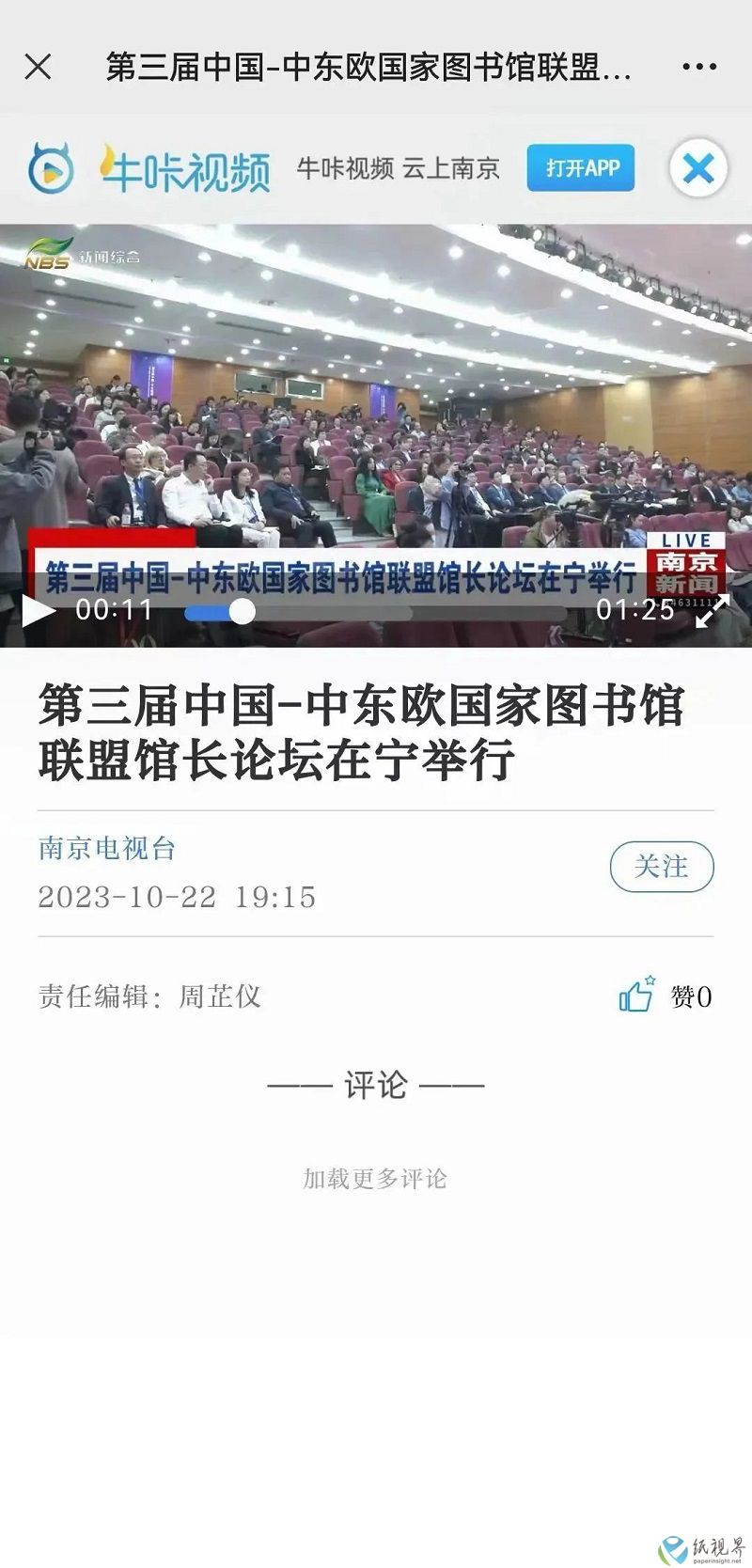Seek using the video progress bar
The height and width of the screenshot is (1568, 752).
click(376, 612)
